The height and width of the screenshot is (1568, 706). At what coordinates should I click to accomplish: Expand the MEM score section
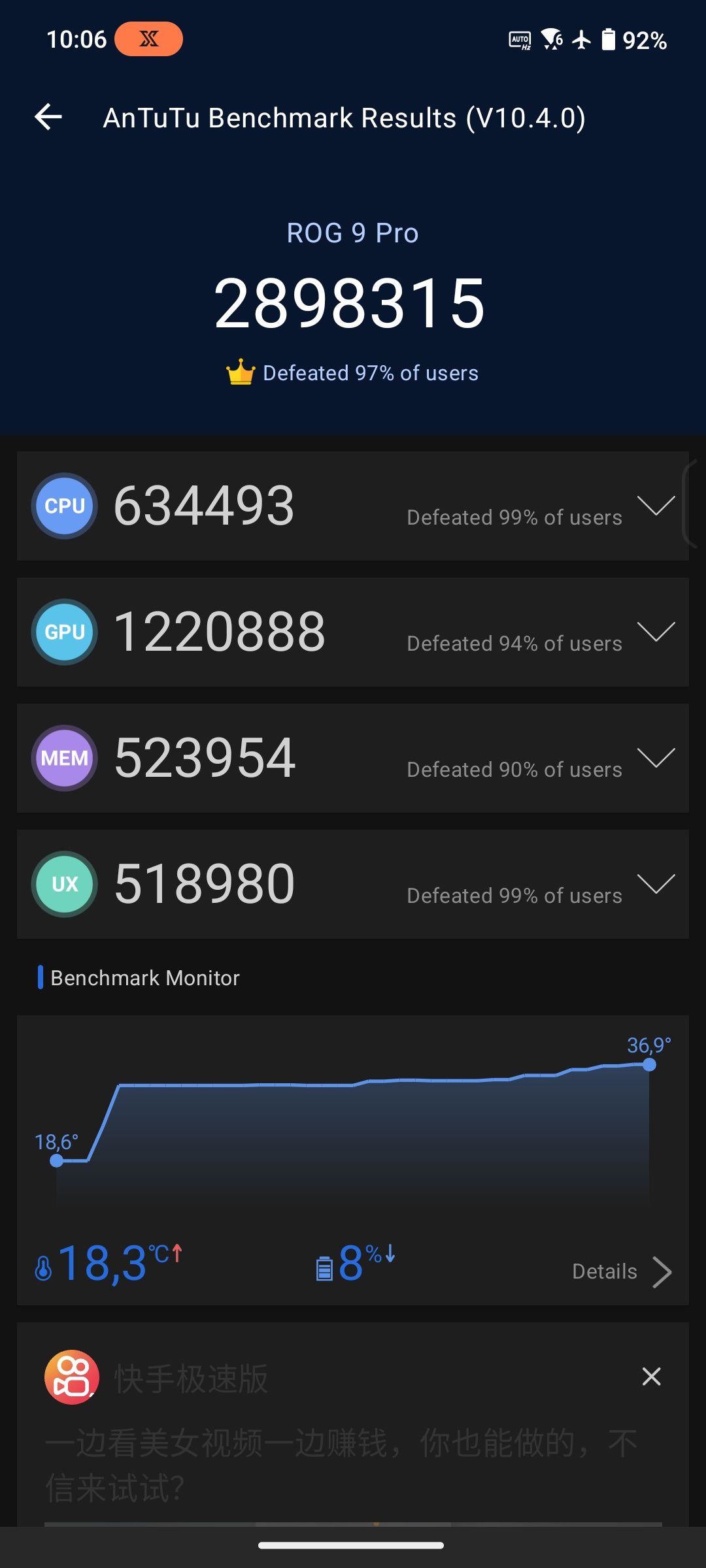click(x=656, y=758)
